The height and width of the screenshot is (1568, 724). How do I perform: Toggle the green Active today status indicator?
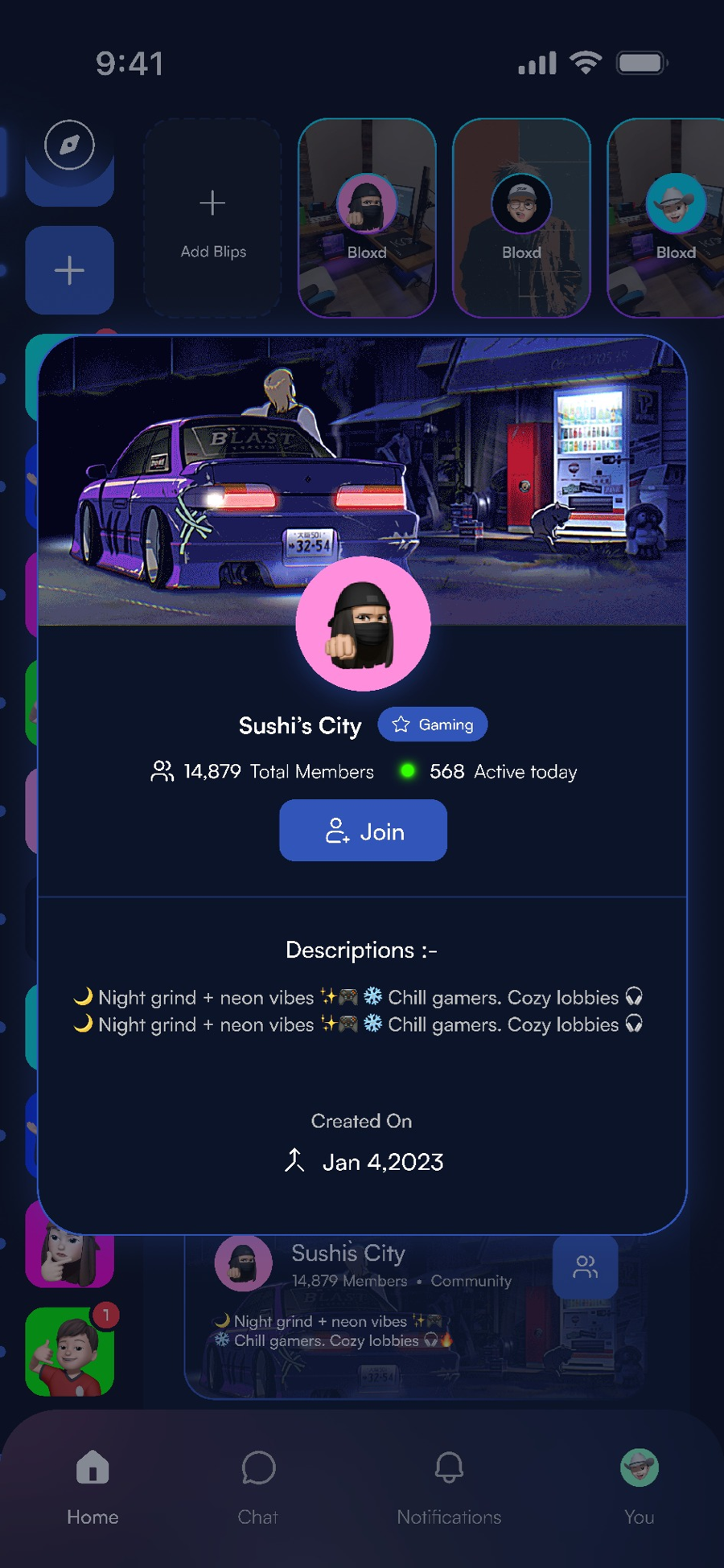[x=409, y=771]
